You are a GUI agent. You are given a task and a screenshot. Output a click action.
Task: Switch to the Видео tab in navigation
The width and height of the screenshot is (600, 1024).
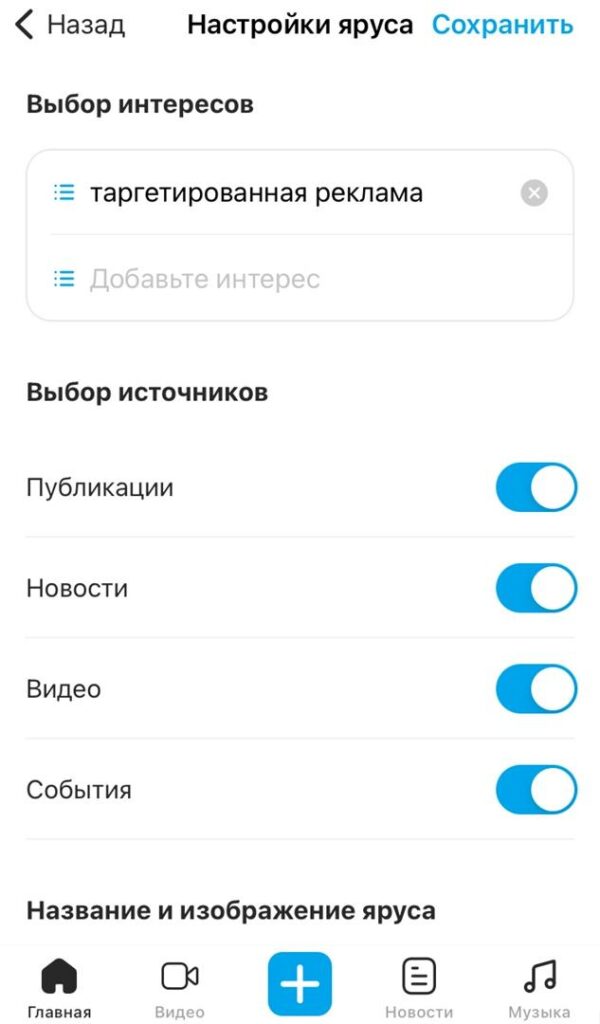coord(180,987)
